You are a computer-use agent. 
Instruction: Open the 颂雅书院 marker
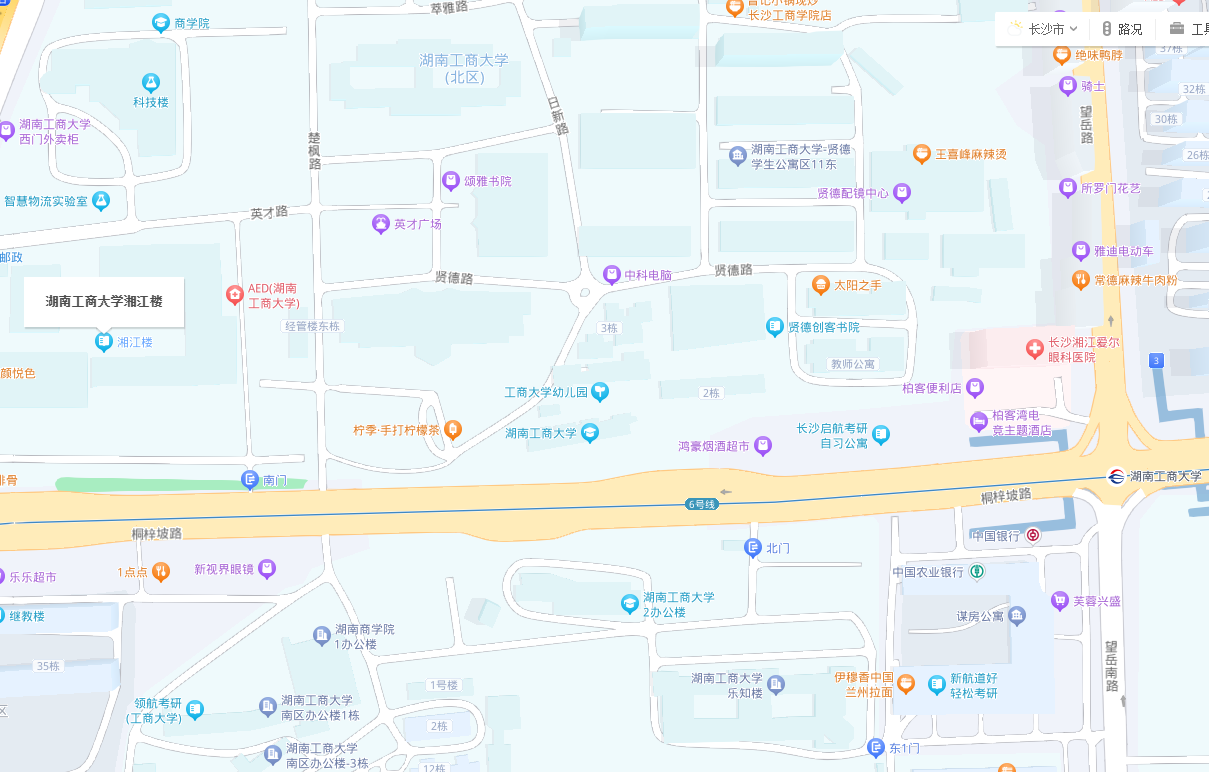(451, 181)
